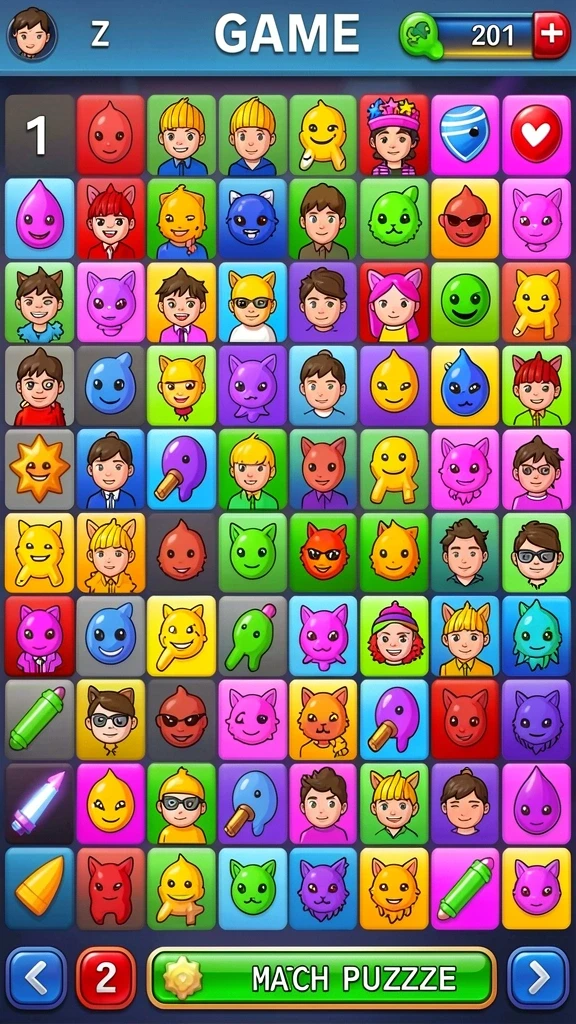Pick the round green smiley face tile
The image size is (576, 1024).
[x=465, y=302]
